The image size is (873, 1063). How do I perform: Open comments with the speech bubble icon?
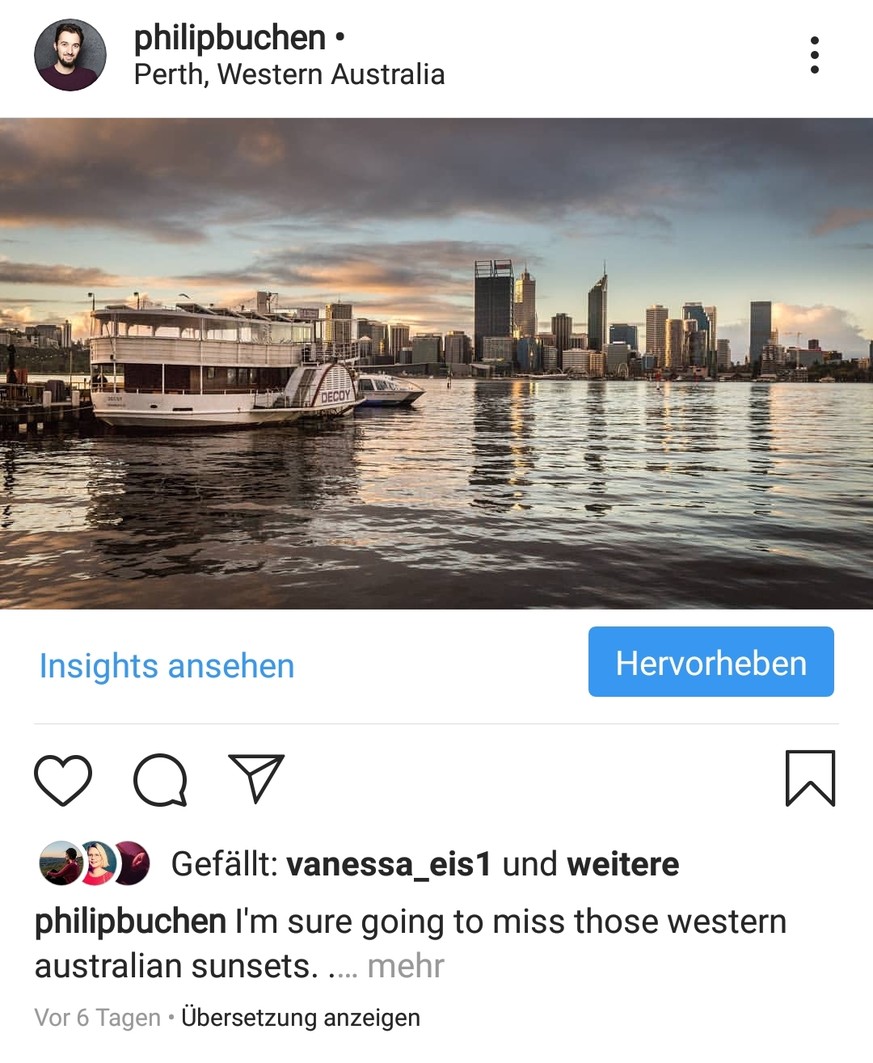(x=160, y=780)
